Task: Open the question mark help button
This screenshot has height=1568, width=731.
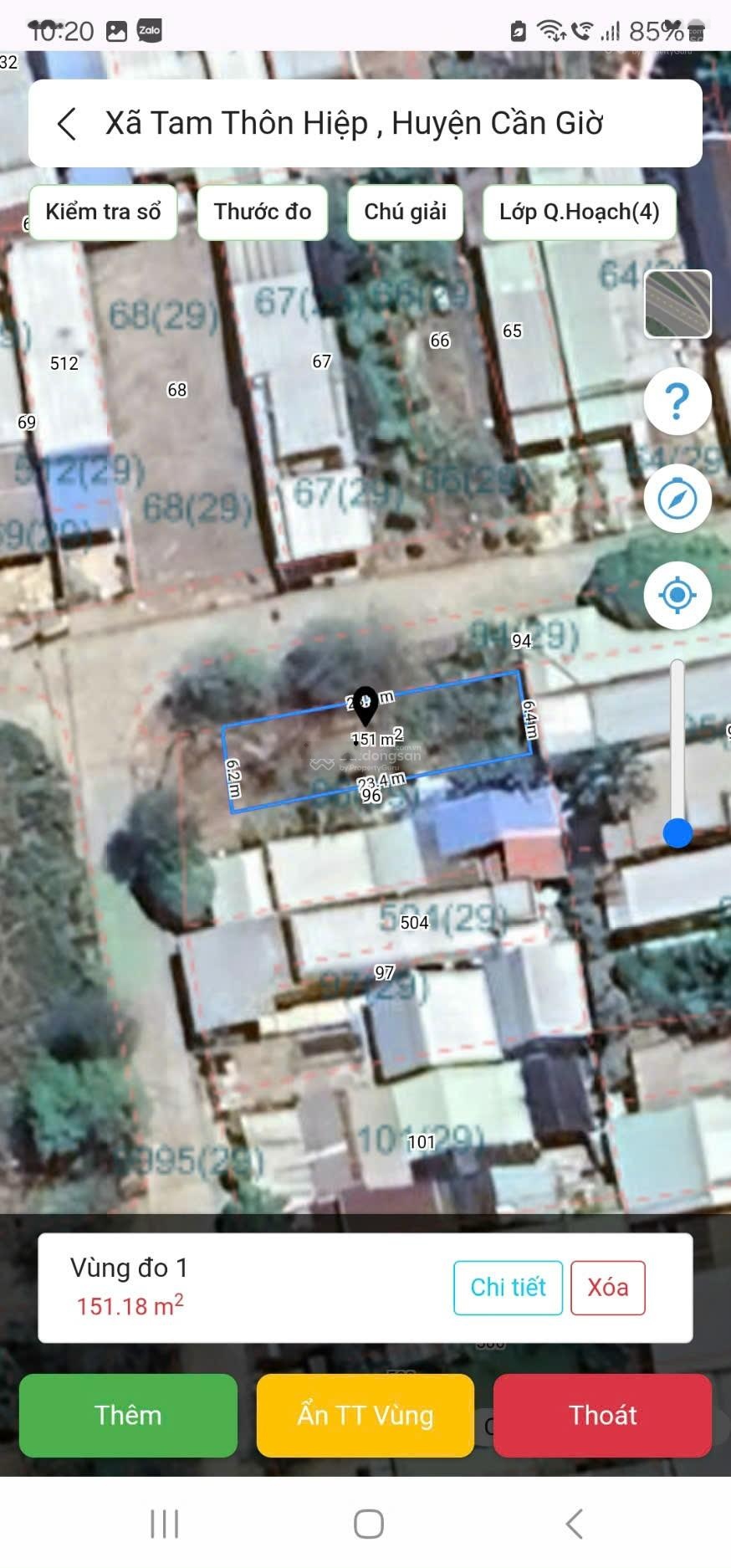Action: coord(677,402)
